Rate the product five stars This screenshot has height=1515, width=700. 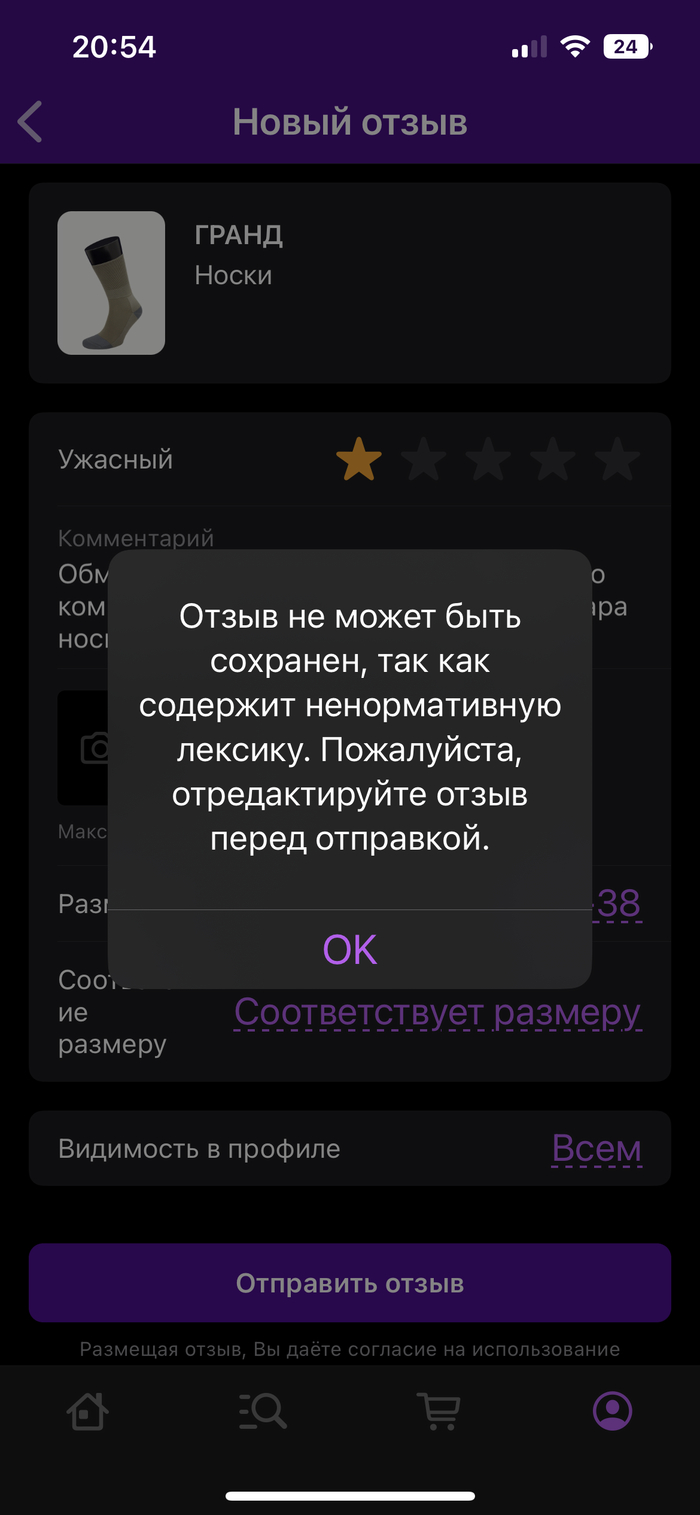point(616,460)
